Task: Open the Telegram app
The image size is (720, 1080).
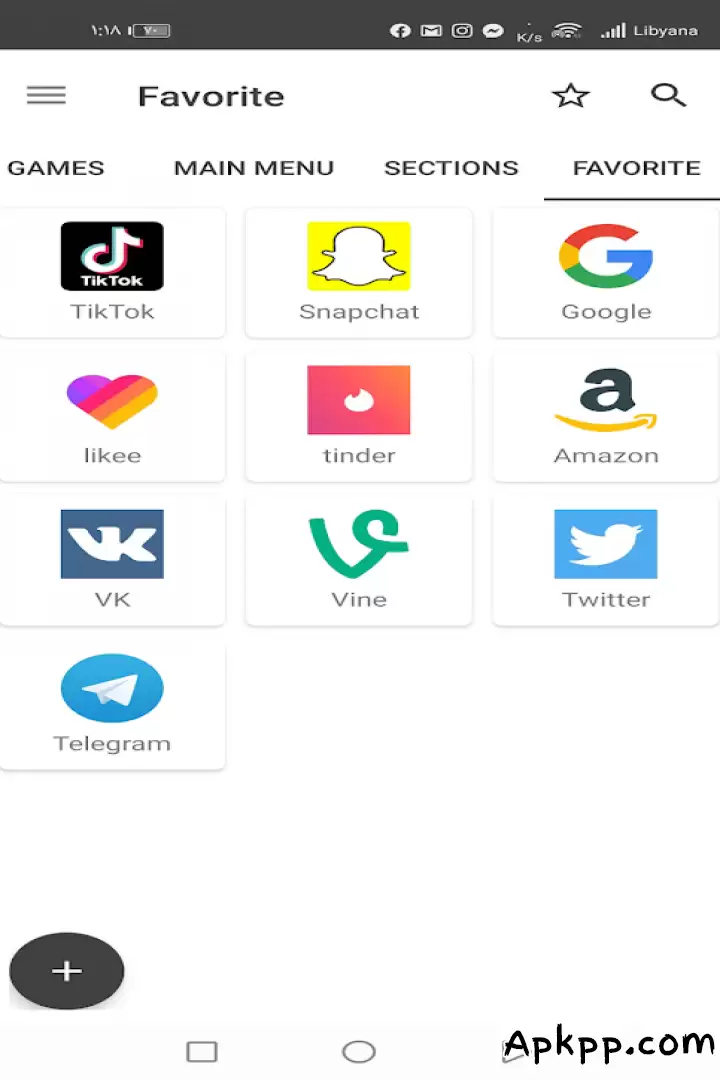Action: click(112, 688)
